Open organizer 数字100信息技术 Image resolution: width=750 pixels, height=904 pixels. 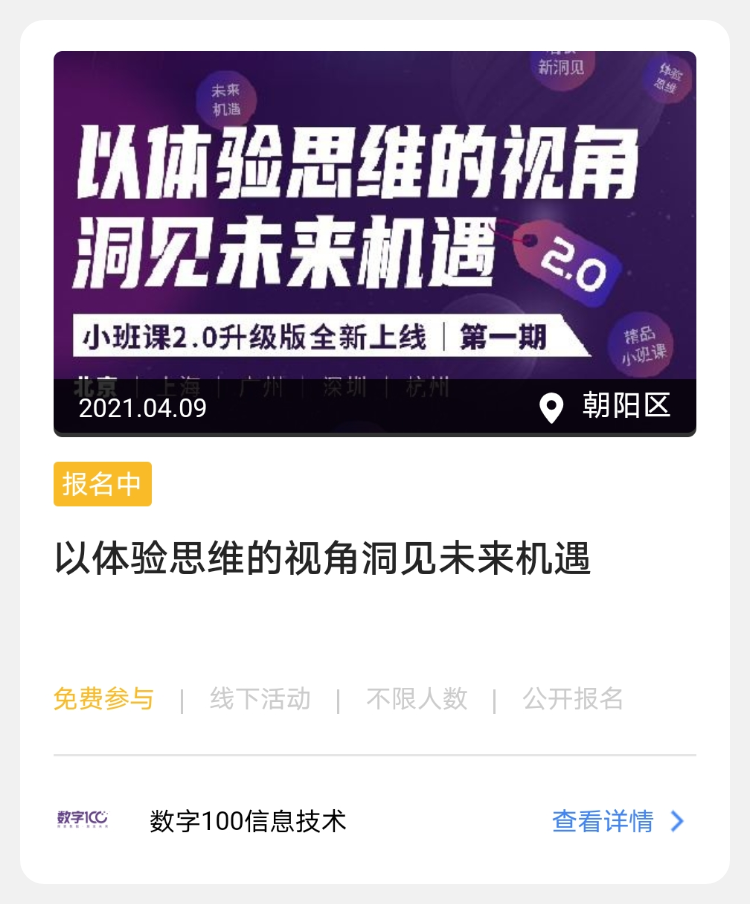coord(247,821)
